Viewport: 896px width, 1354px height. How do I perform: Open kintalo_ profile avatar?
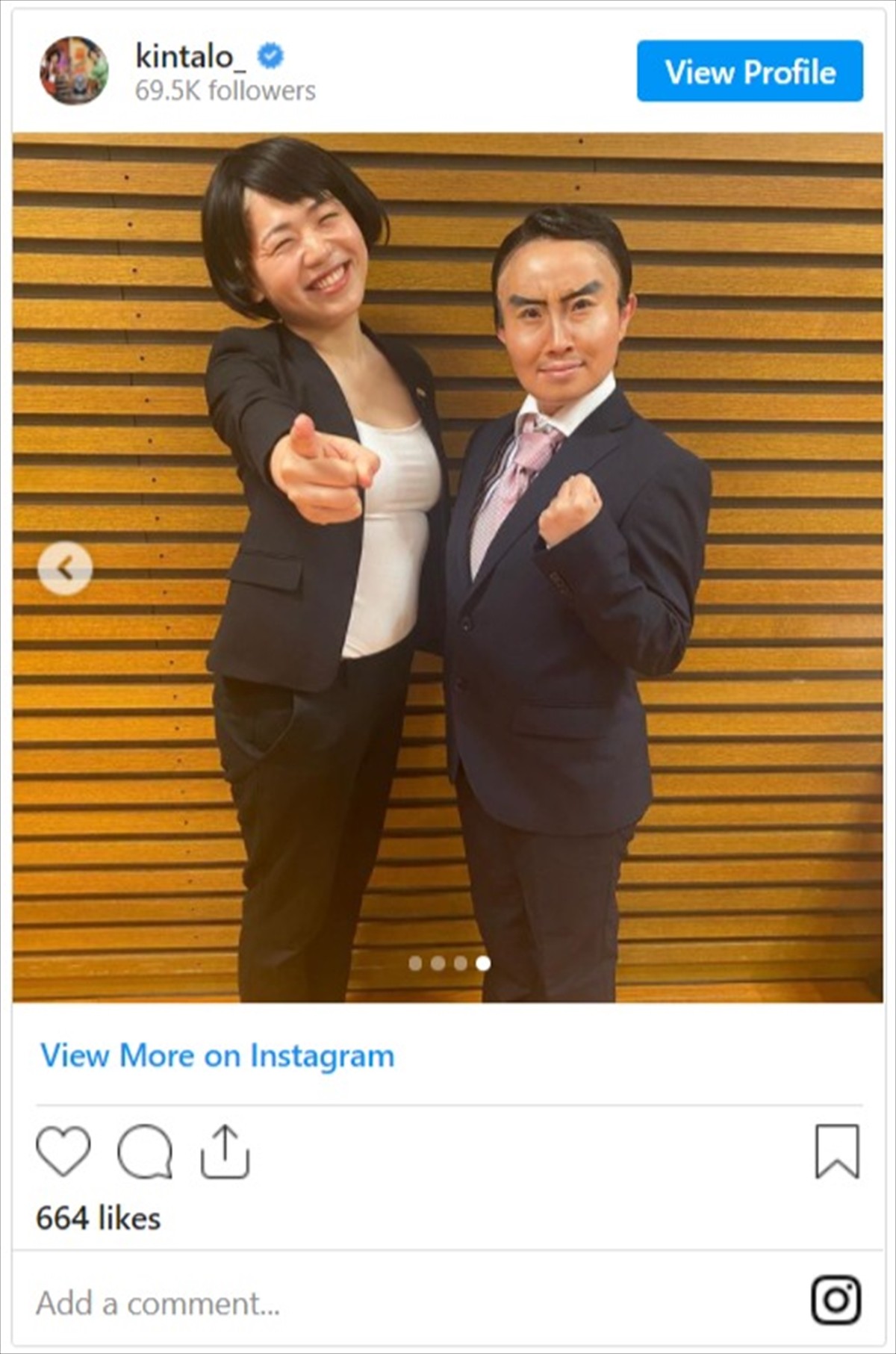(x=74, y=71)
